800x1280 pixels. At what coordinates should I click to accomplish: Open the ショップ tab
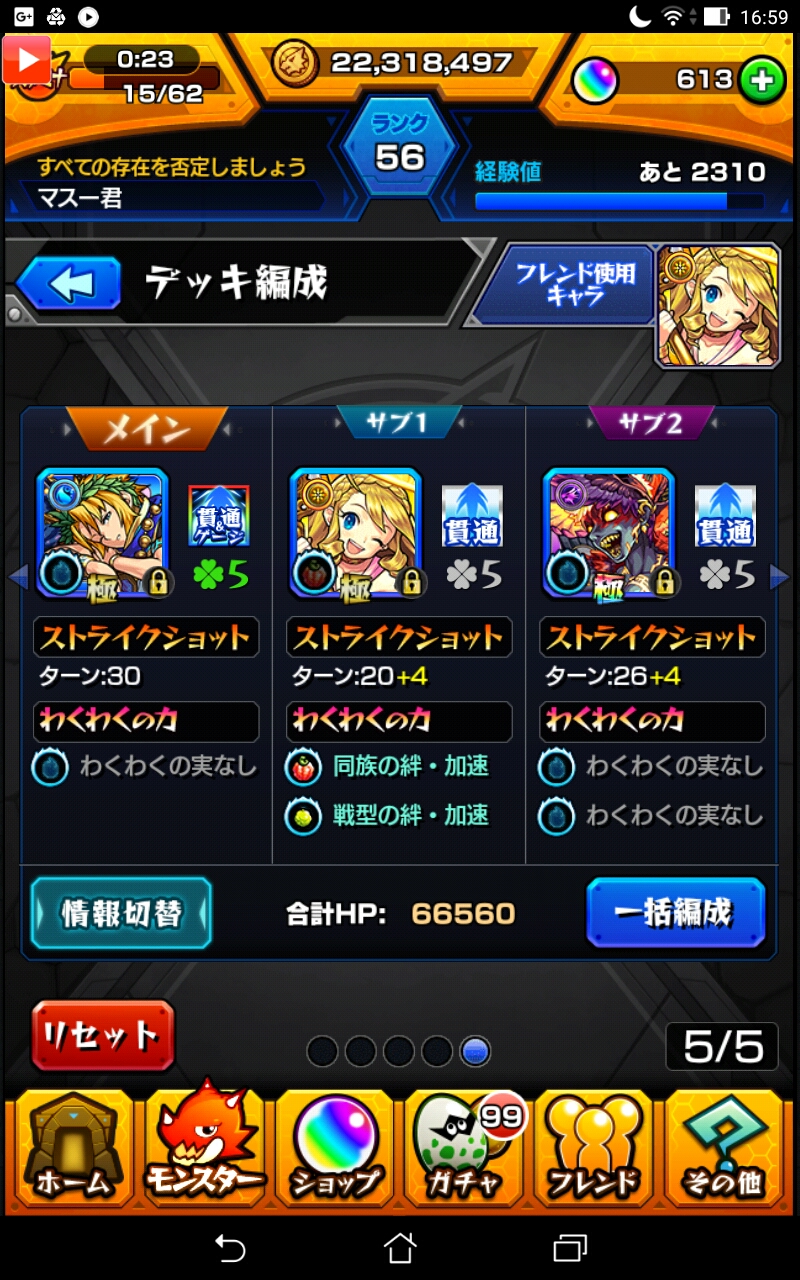pyautogui.click(x=336, y=1148)
